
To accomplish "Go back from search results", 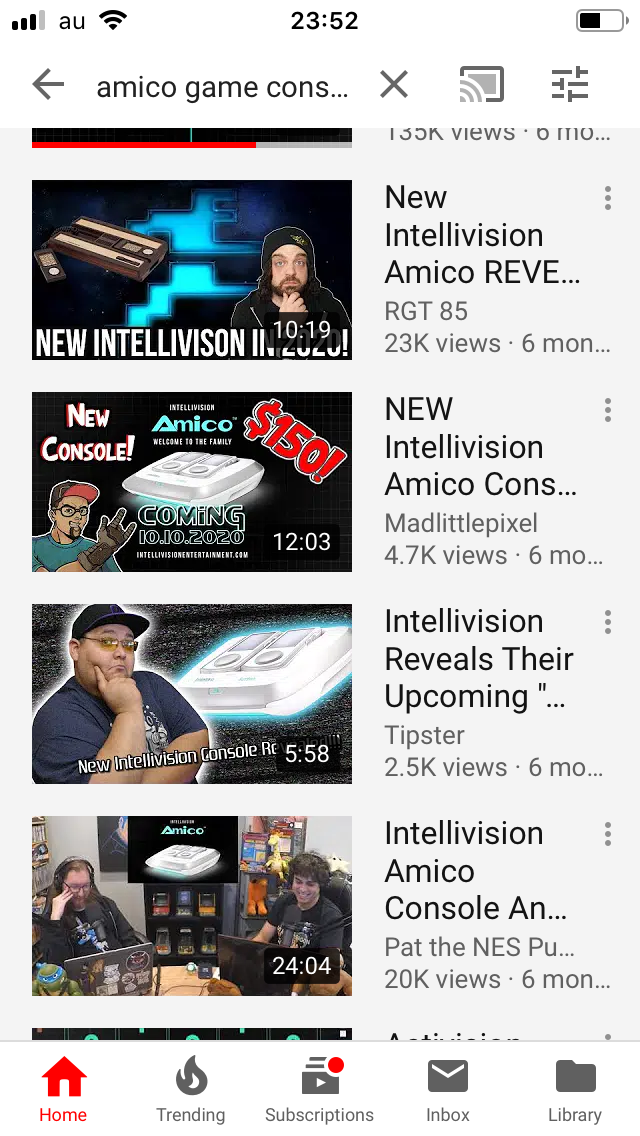I will (x=48, y=85).
